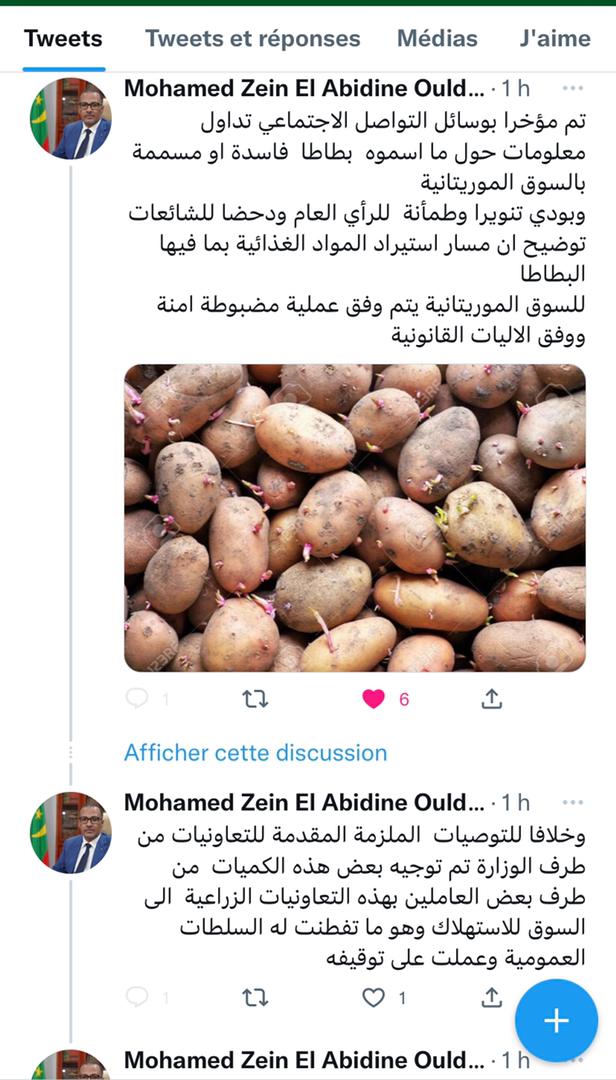
Task: Reply to the second tweet about cooperatives
Action: (x=137, y=997)
